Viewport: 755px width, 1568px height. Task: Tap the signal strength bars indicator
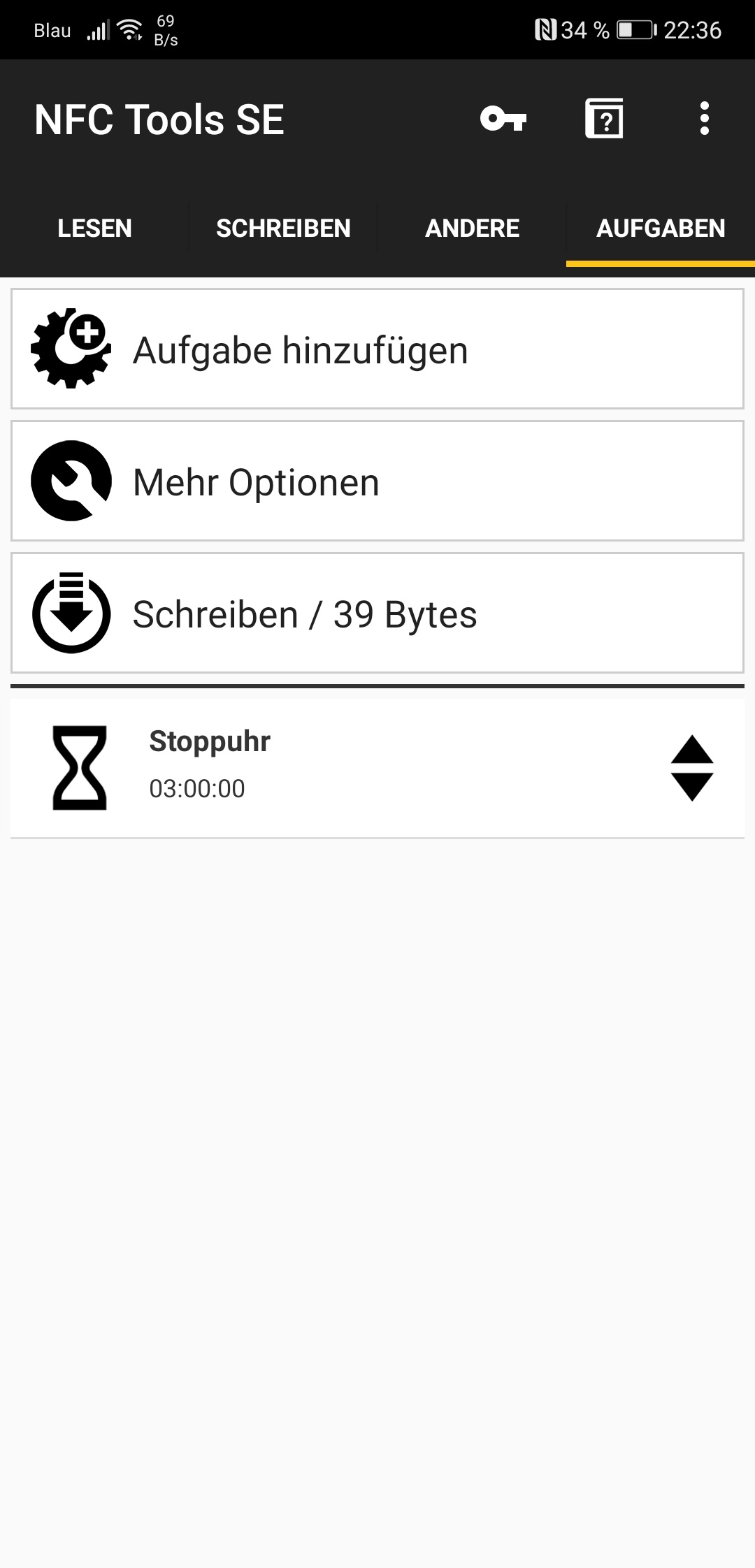[98, 29]
